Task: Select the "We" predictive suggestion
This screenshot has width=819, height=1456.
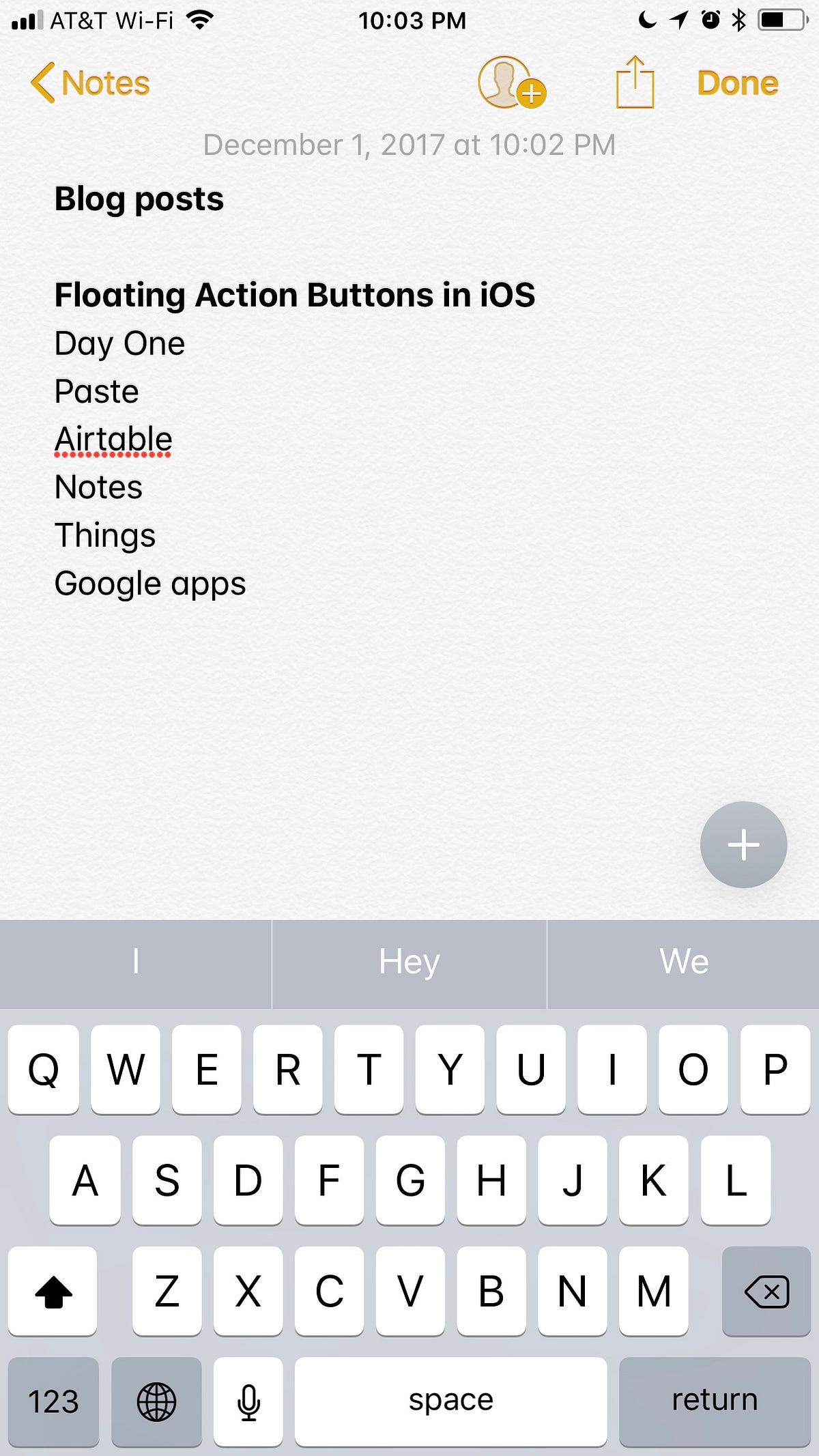Action: coord(684,962)
